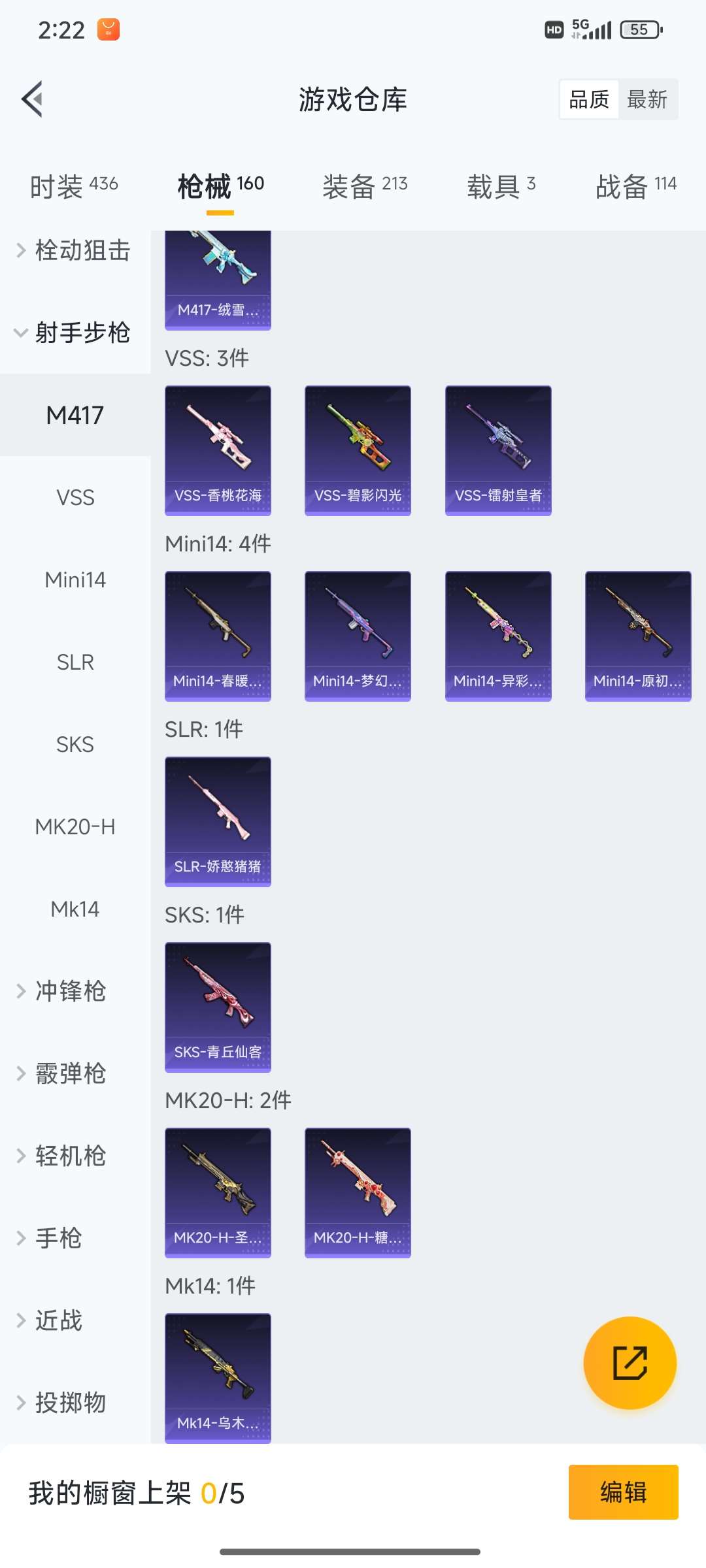Select VSS in the side list
Viewport: 706px width, 1568px height.
(75, 497)
